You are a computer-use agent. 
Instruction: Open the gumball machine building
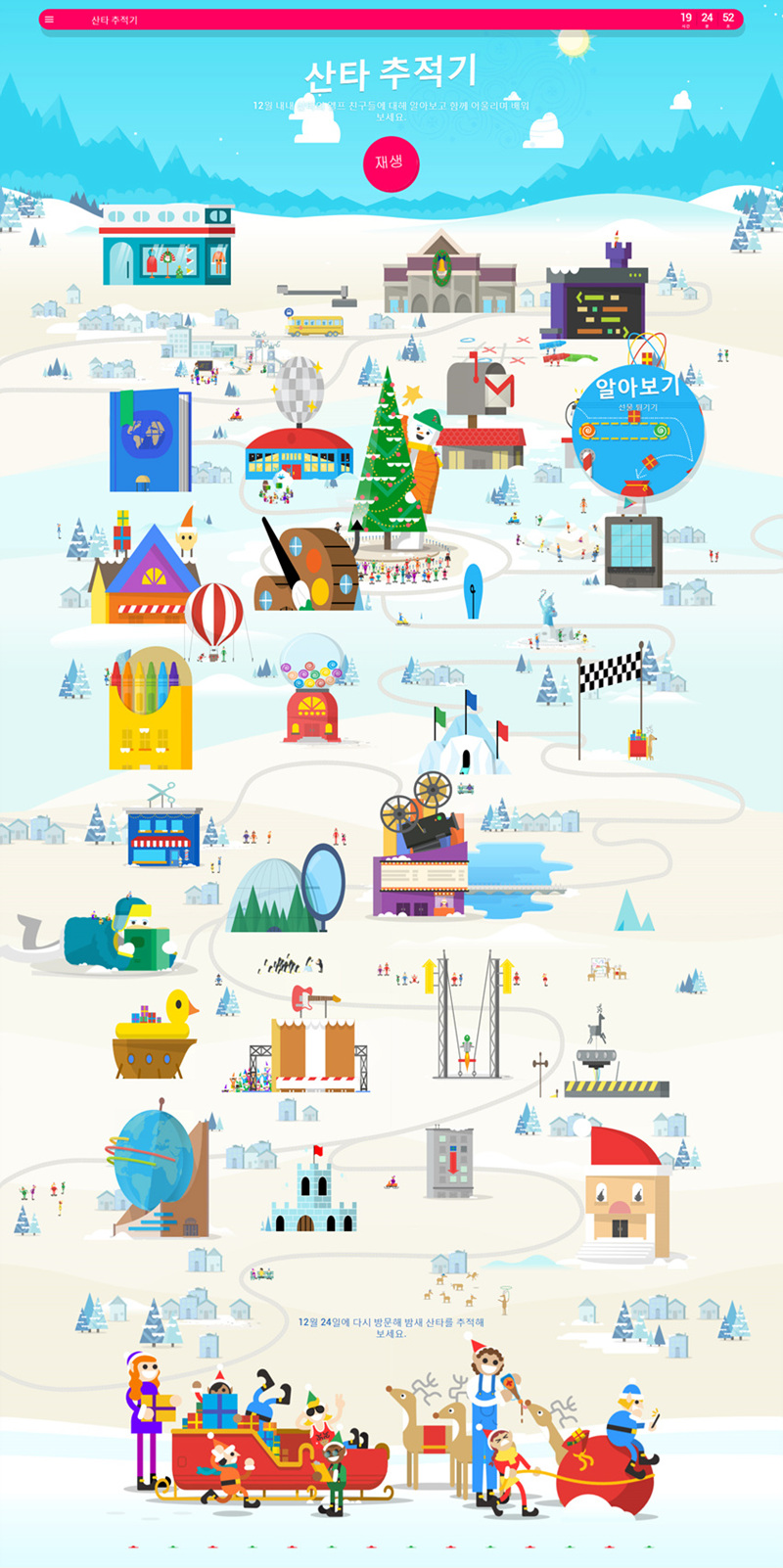[x=311, y=690]
